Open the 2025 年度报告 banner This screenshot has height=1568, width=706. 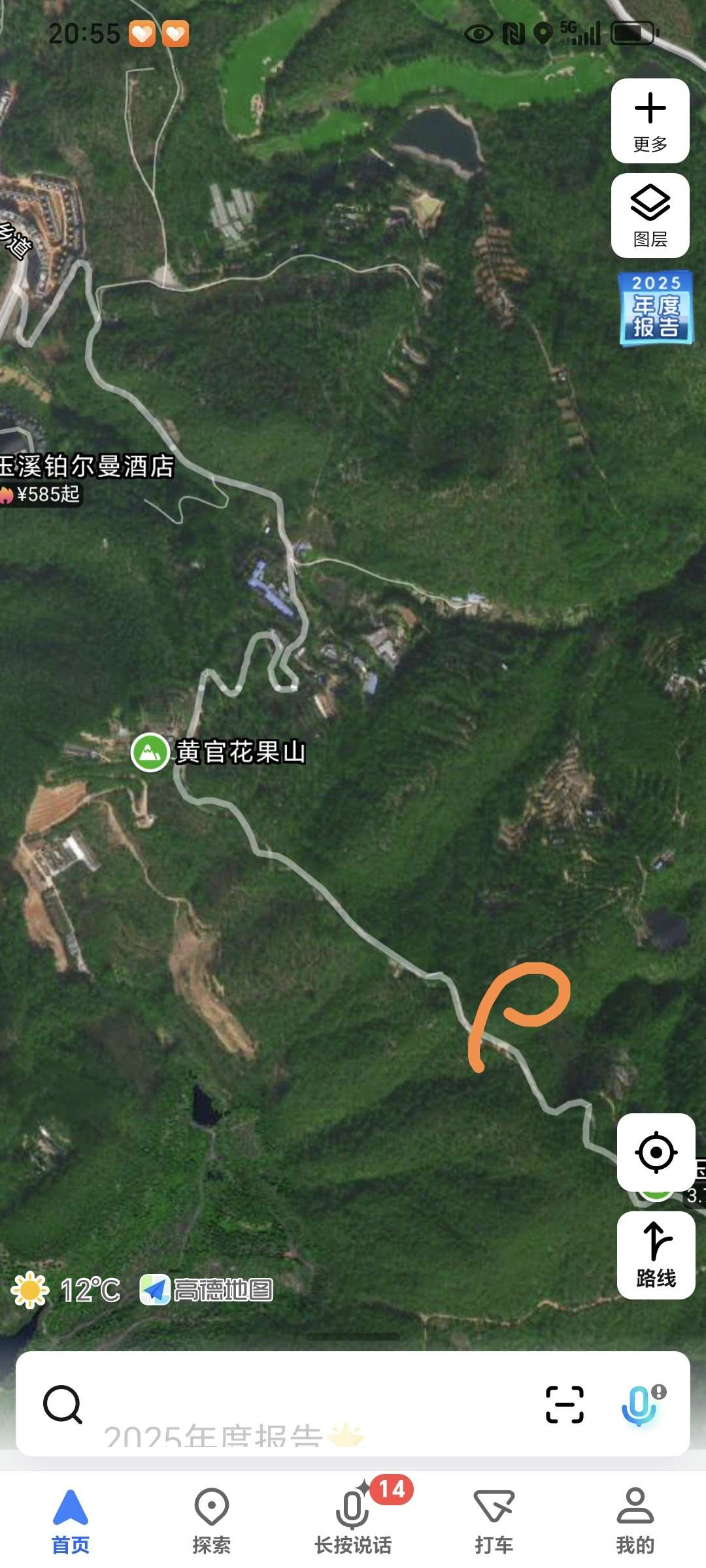(x=656, y=308)
